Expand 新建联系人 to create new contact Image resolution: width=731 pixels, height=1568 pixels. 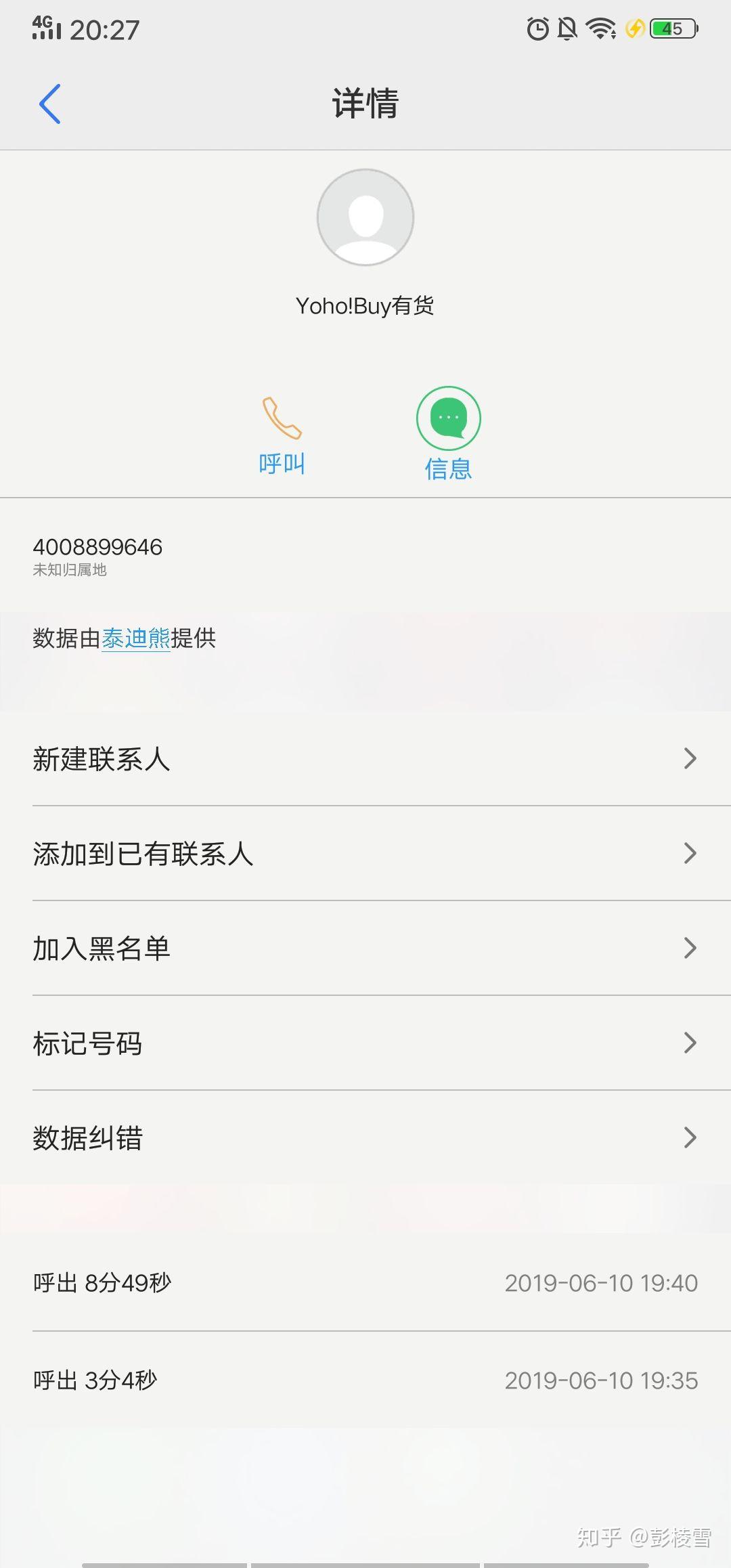pos(365,760)
